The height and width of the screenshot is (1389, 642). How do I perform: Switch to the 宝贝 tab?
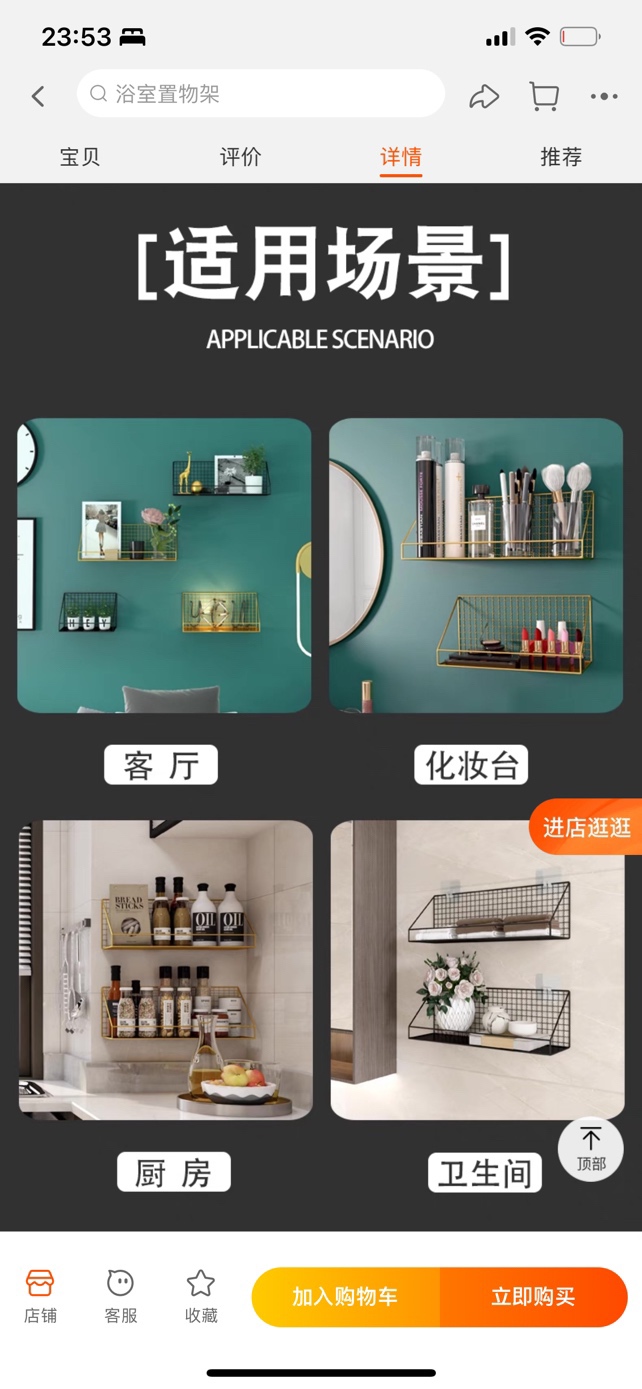80,157
